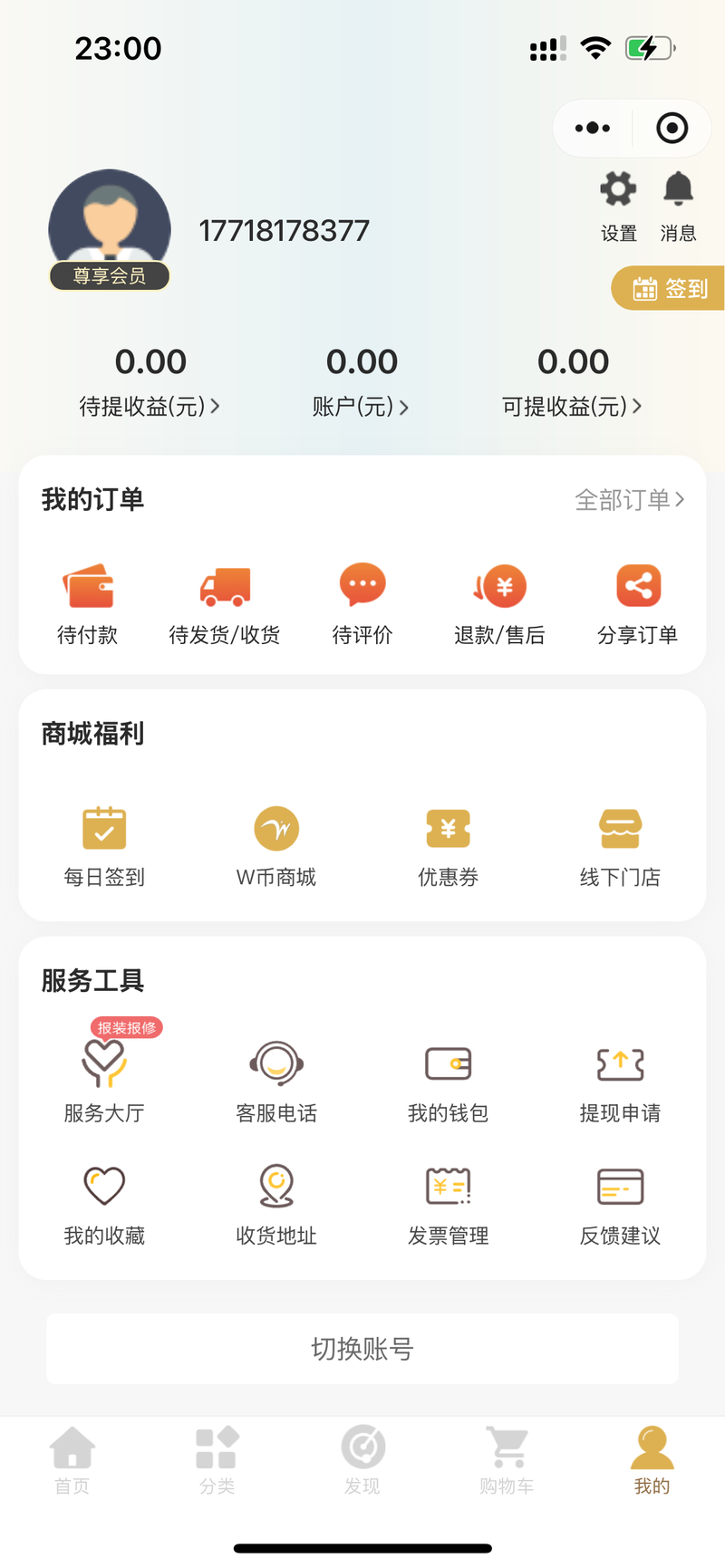
Task: Open the W币商城 coin mall
Action: pyautogui.click(x=276, y=846)
